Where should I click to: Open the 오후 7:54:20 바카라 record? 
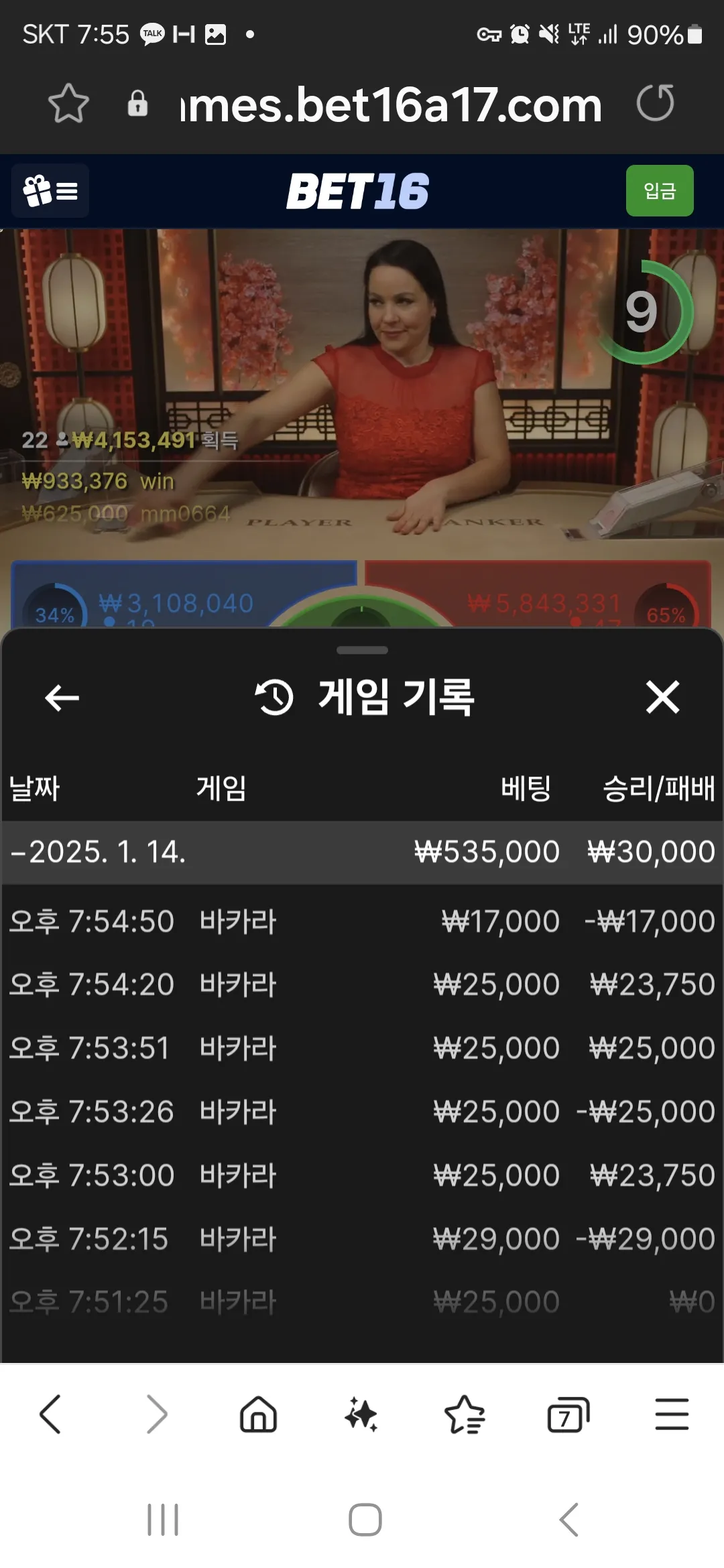[x=362, y=984]
